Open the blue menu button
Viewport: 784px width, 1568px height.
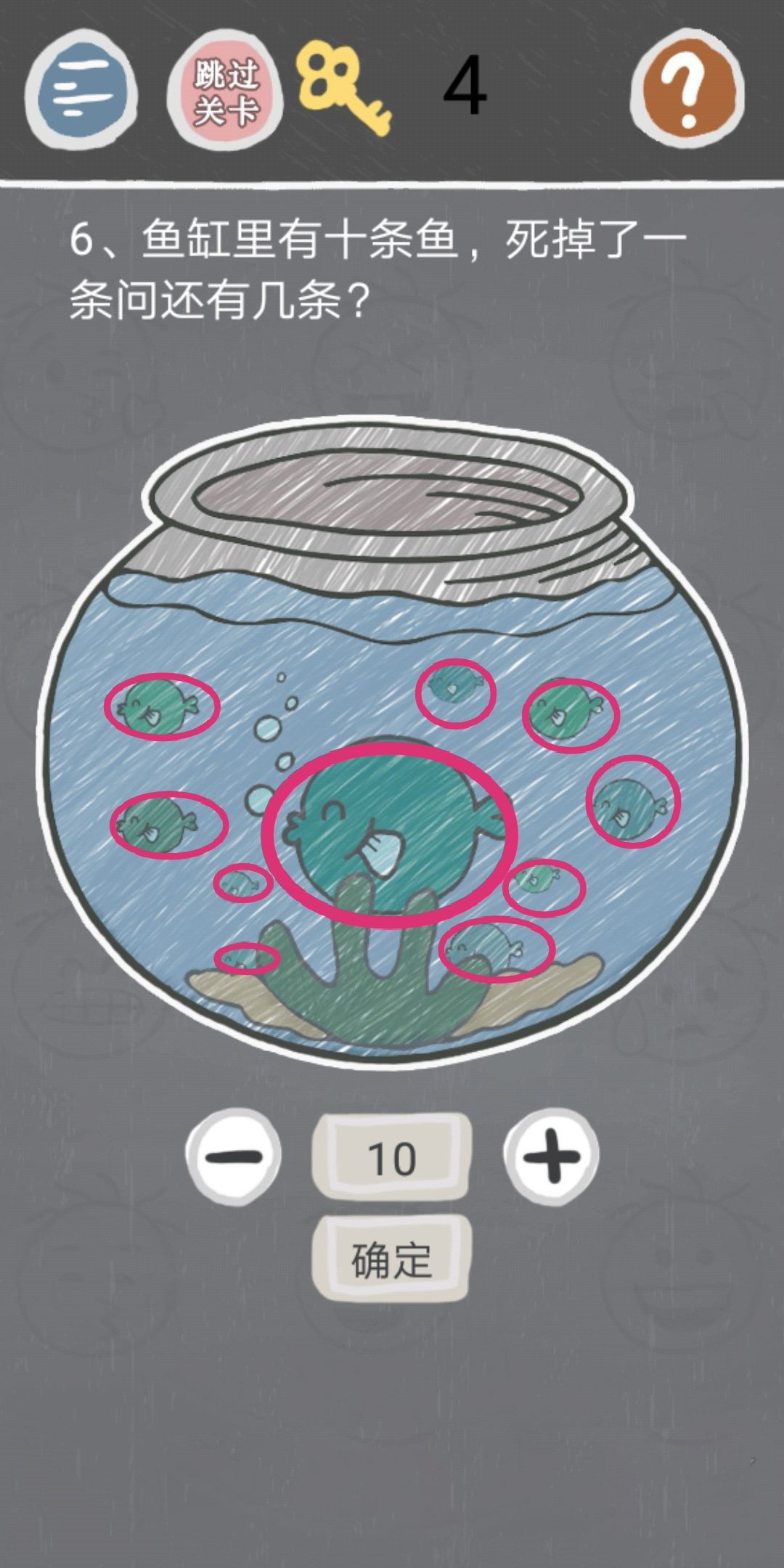(81, 89)
